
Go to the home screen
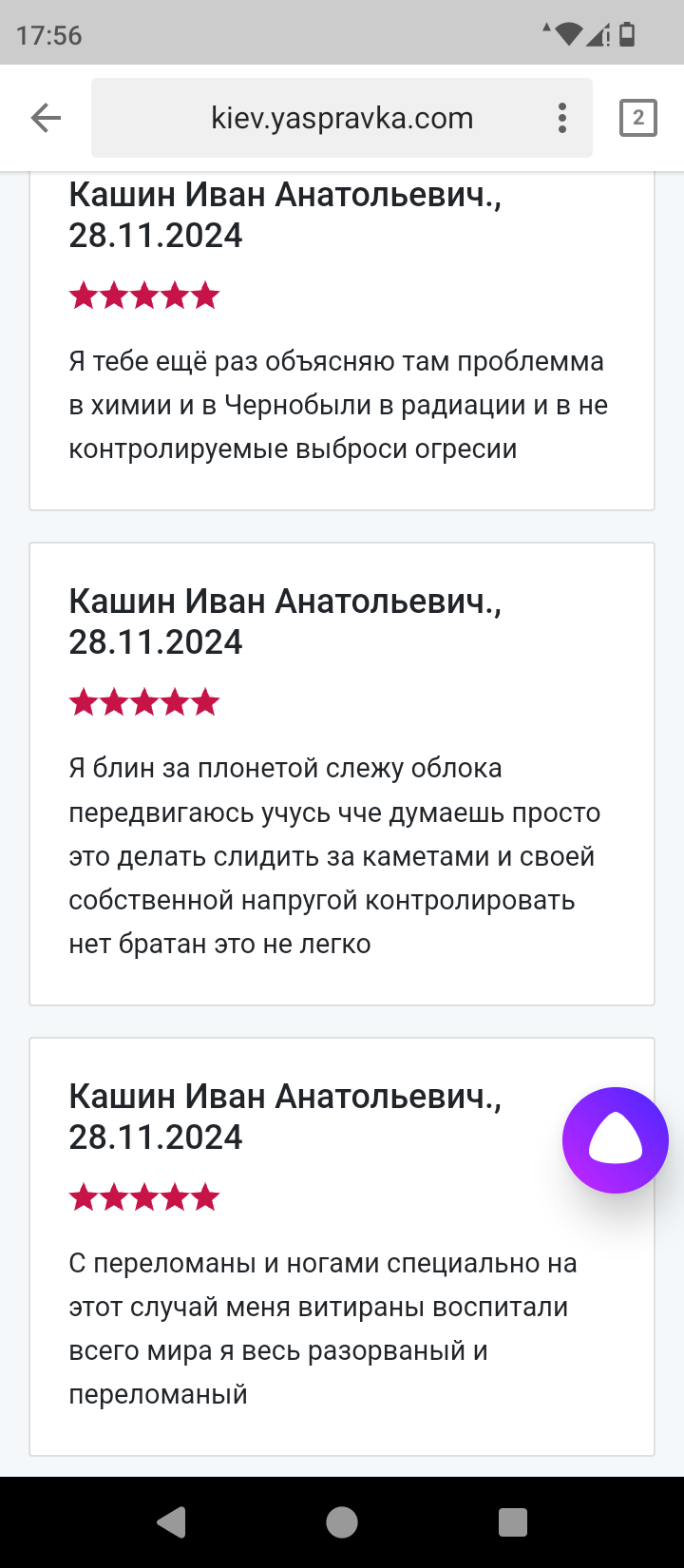tap(342, 1522)
